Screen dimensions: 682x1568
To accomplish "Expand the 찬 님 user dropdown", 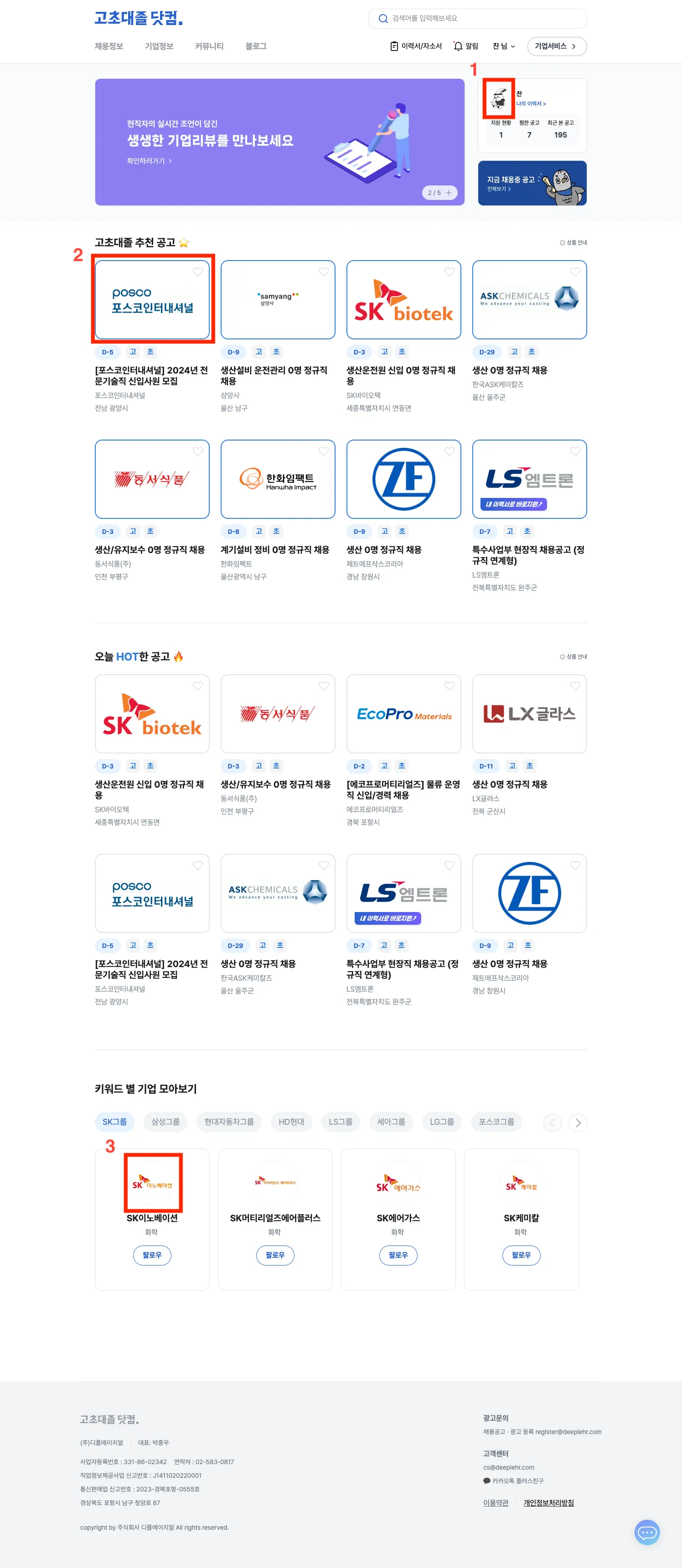I will click(x=504, y=46).
